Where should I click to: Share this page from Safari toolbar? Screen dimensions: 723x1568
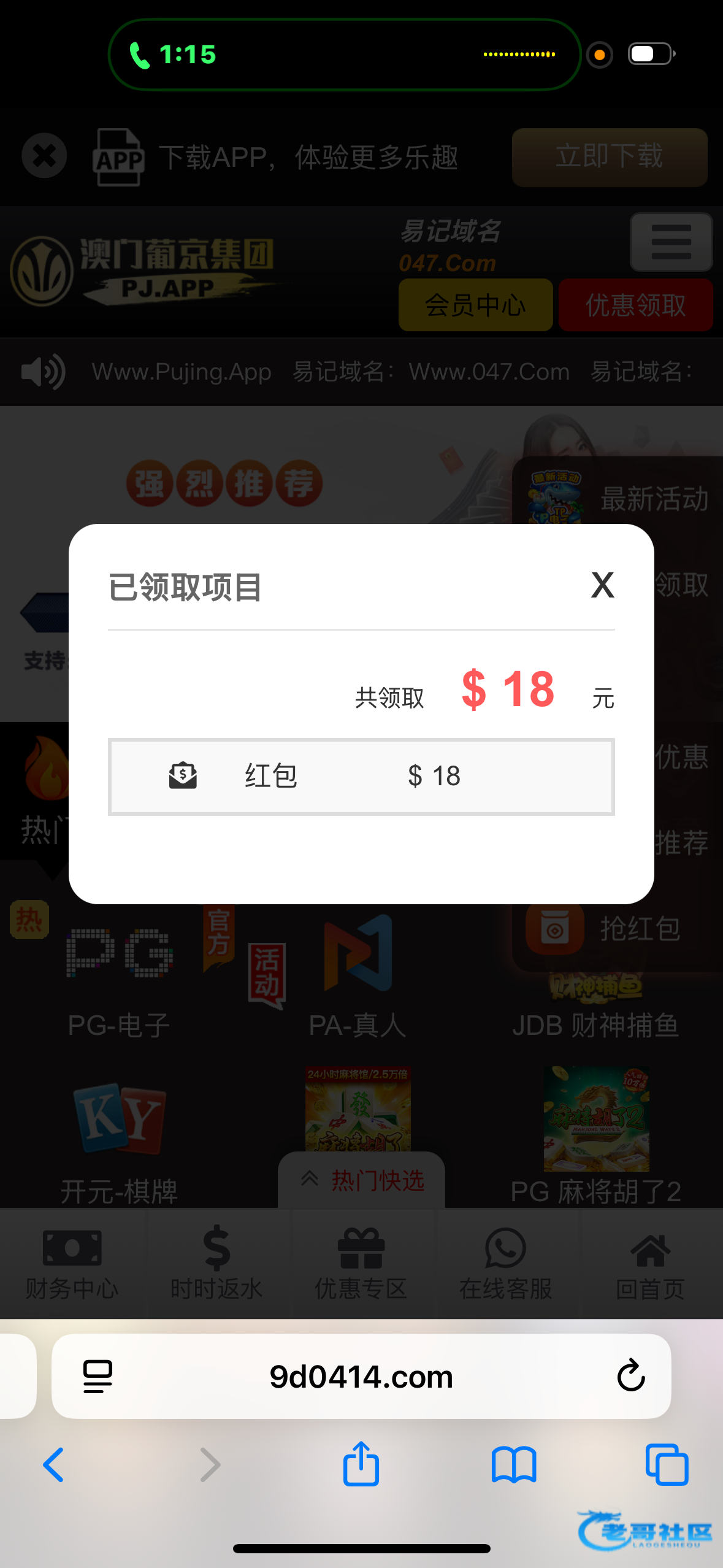[361, 1465]
